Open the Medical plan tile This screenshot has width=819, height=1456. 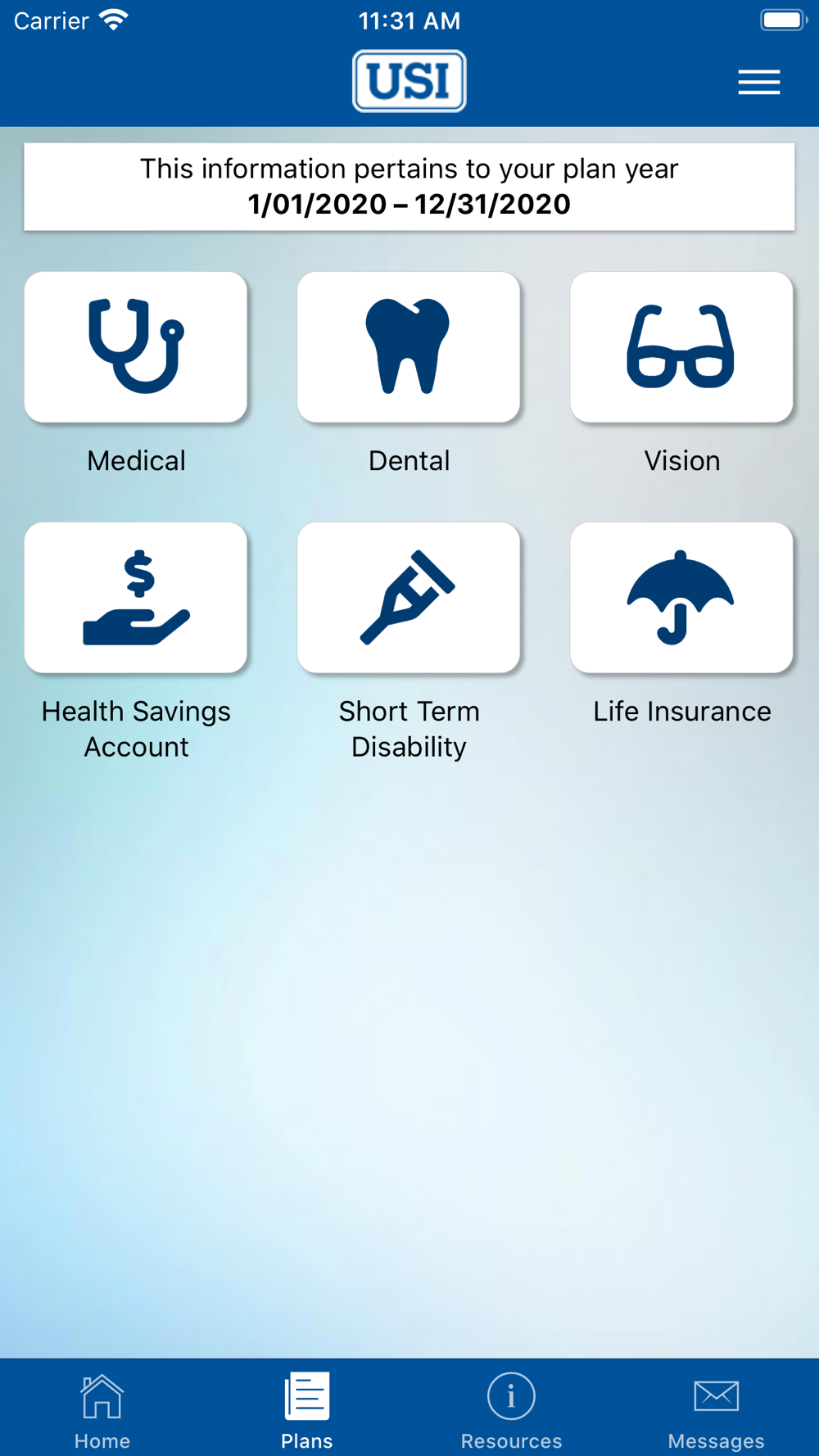[136, 347]
